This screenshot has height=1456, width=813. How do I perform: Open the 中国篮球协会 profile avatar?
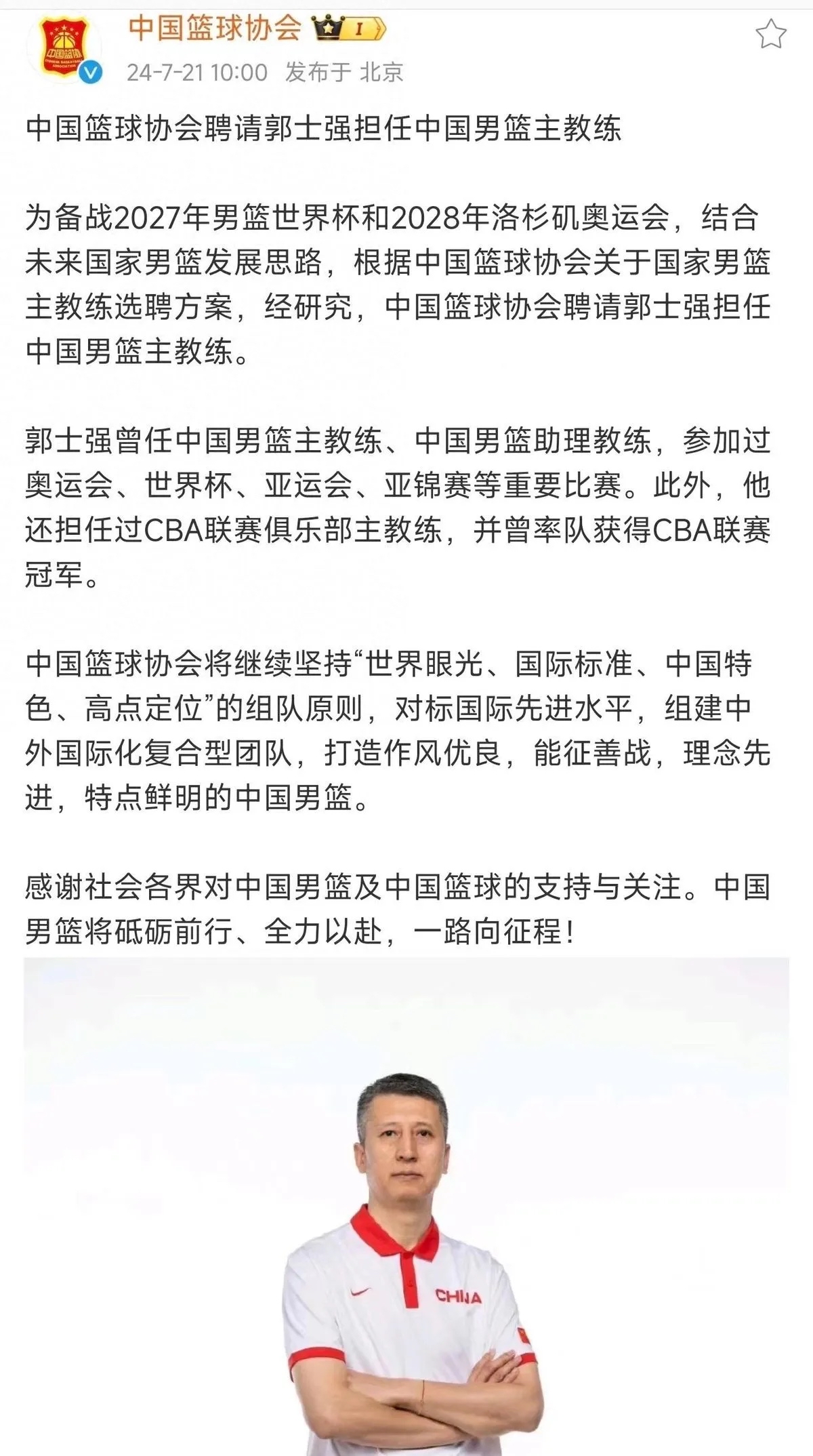63,47
